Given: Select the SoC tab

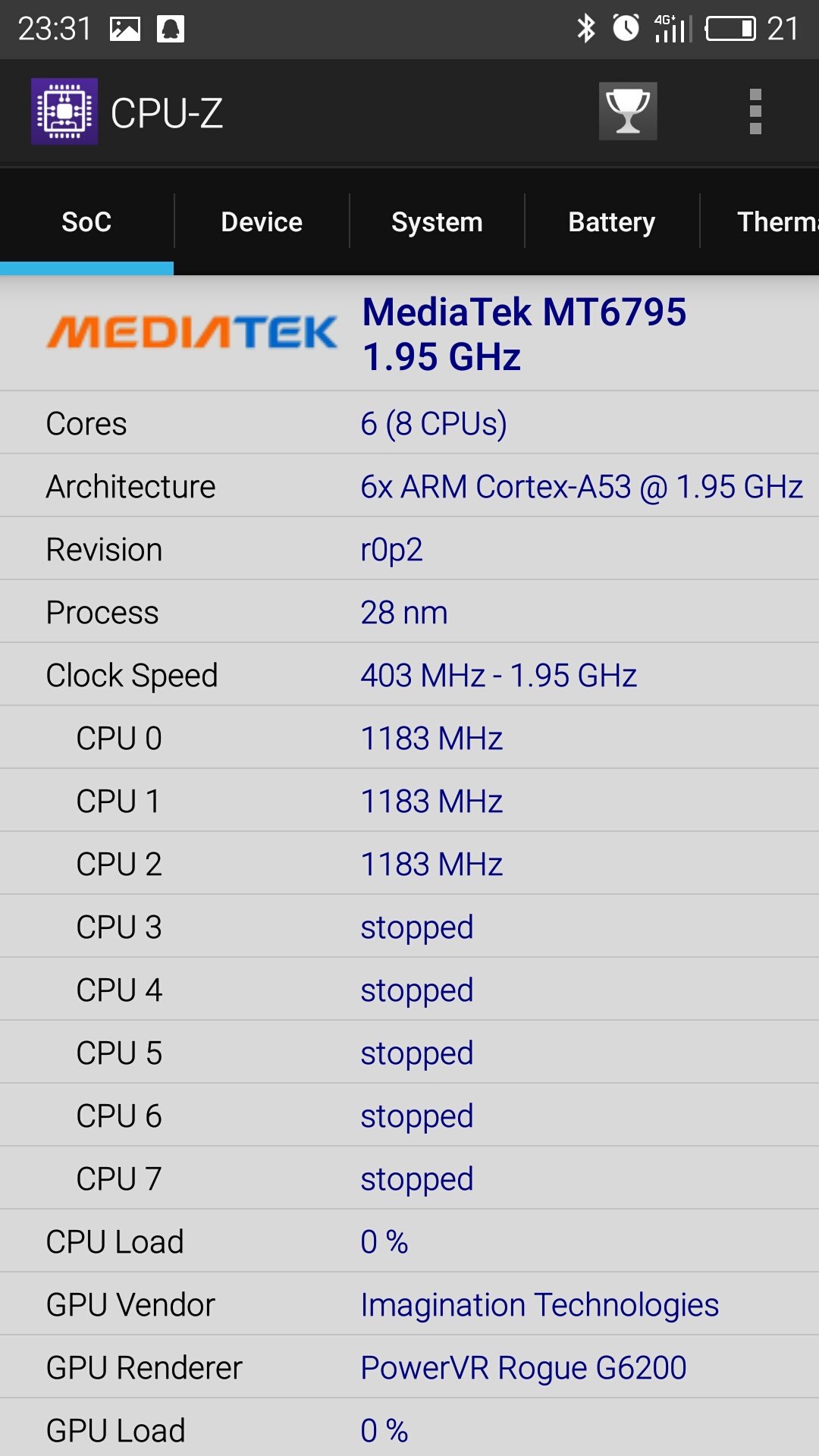Looking at the screenshot, I should point(86,222).
